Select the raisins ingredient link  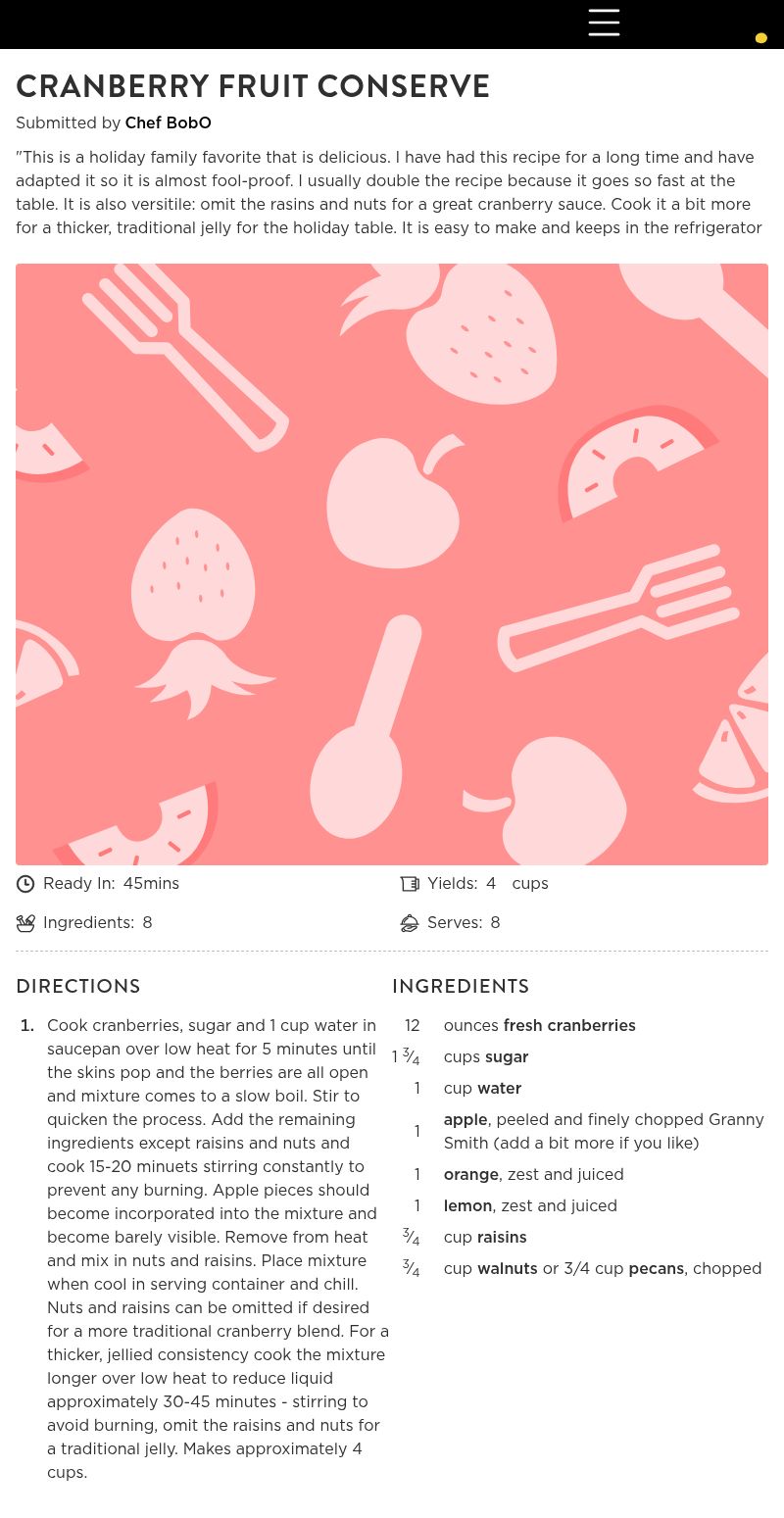pyautogui.click(x=502, y=1238)
